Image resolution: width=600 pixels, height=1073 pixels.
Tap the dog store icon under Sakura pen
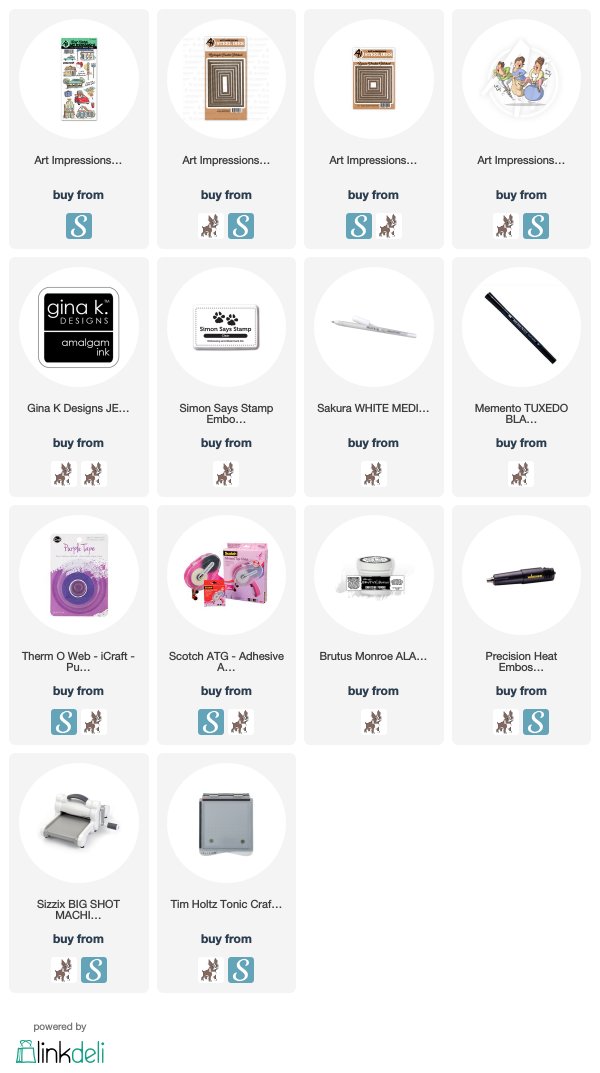click(x=373, y=473)
